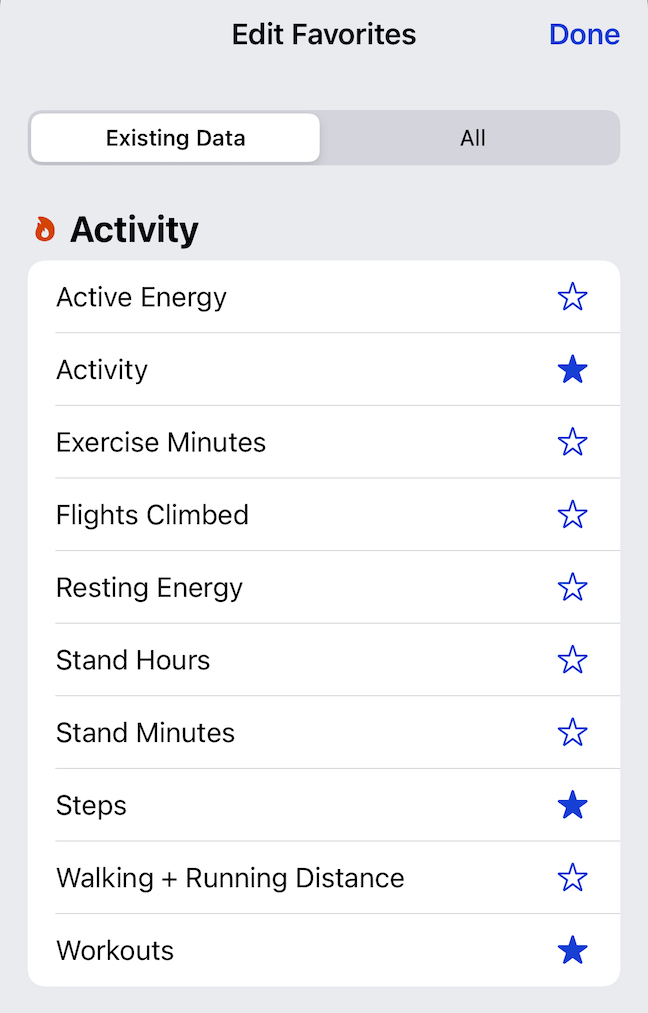Add Stand Minutes to favorites

coord(572,733)
